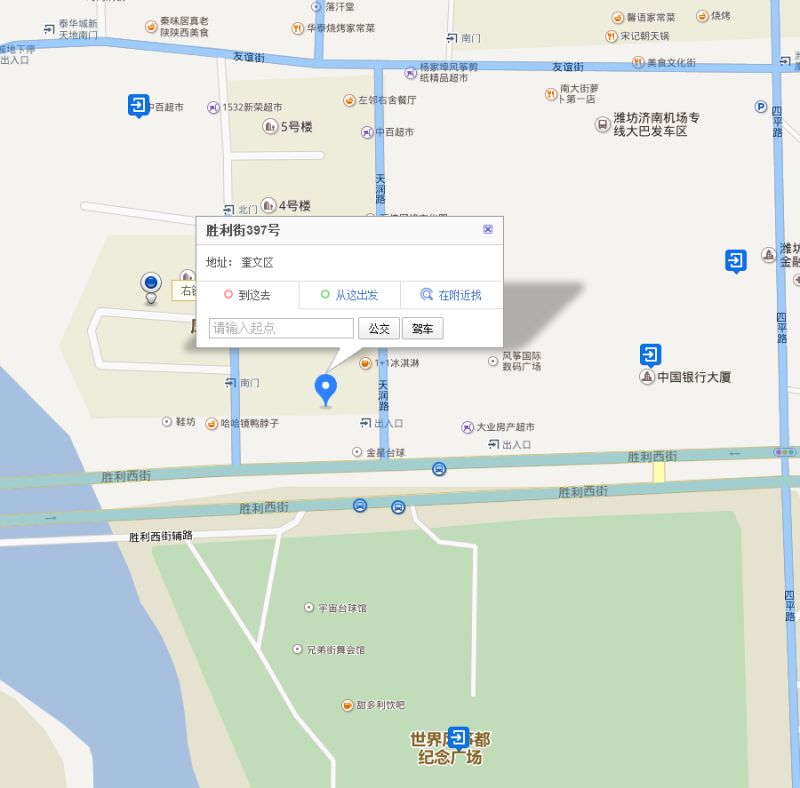Focus the 请输入起点 input field

pos(281,328)
